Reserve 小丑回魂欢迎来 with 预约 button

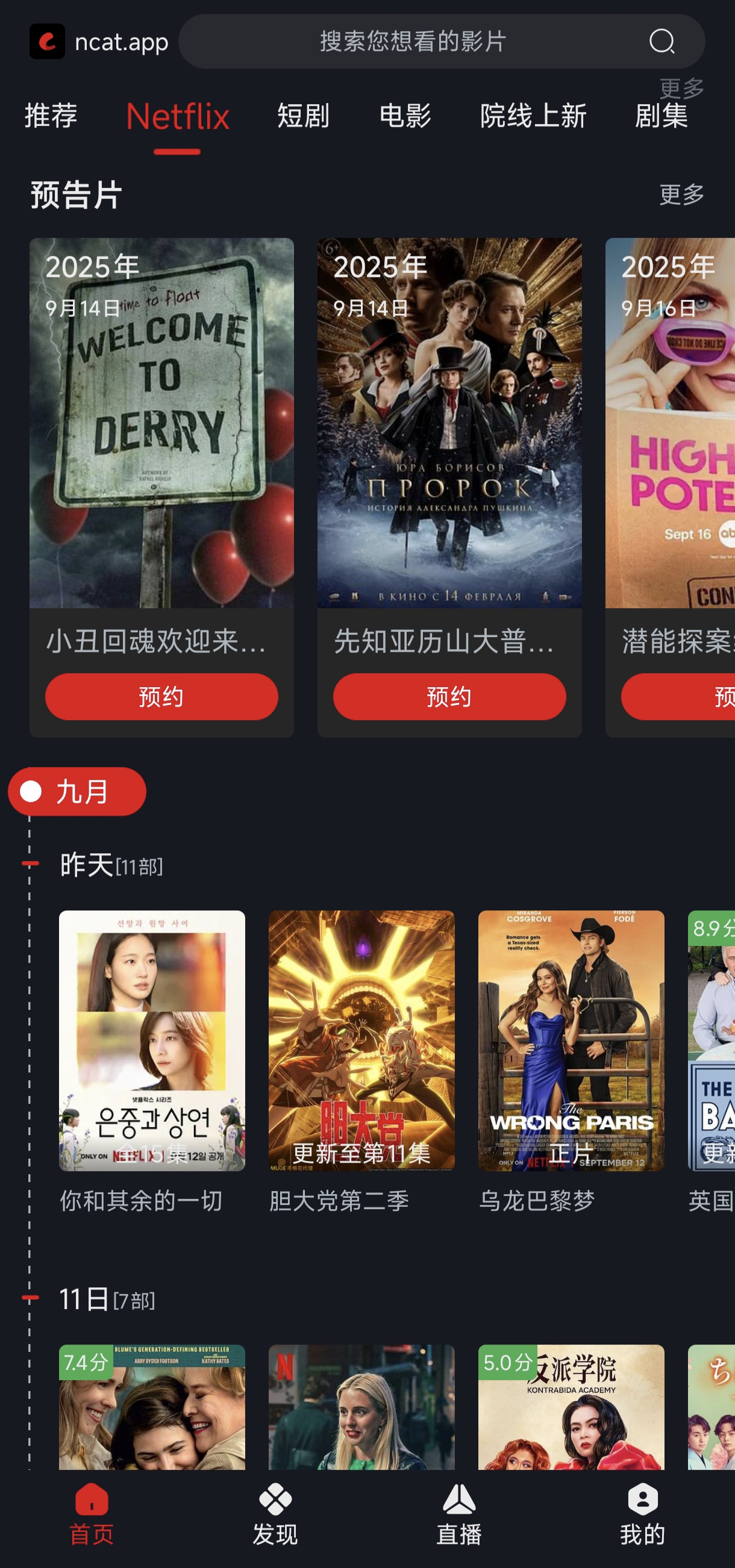(161, 697)
